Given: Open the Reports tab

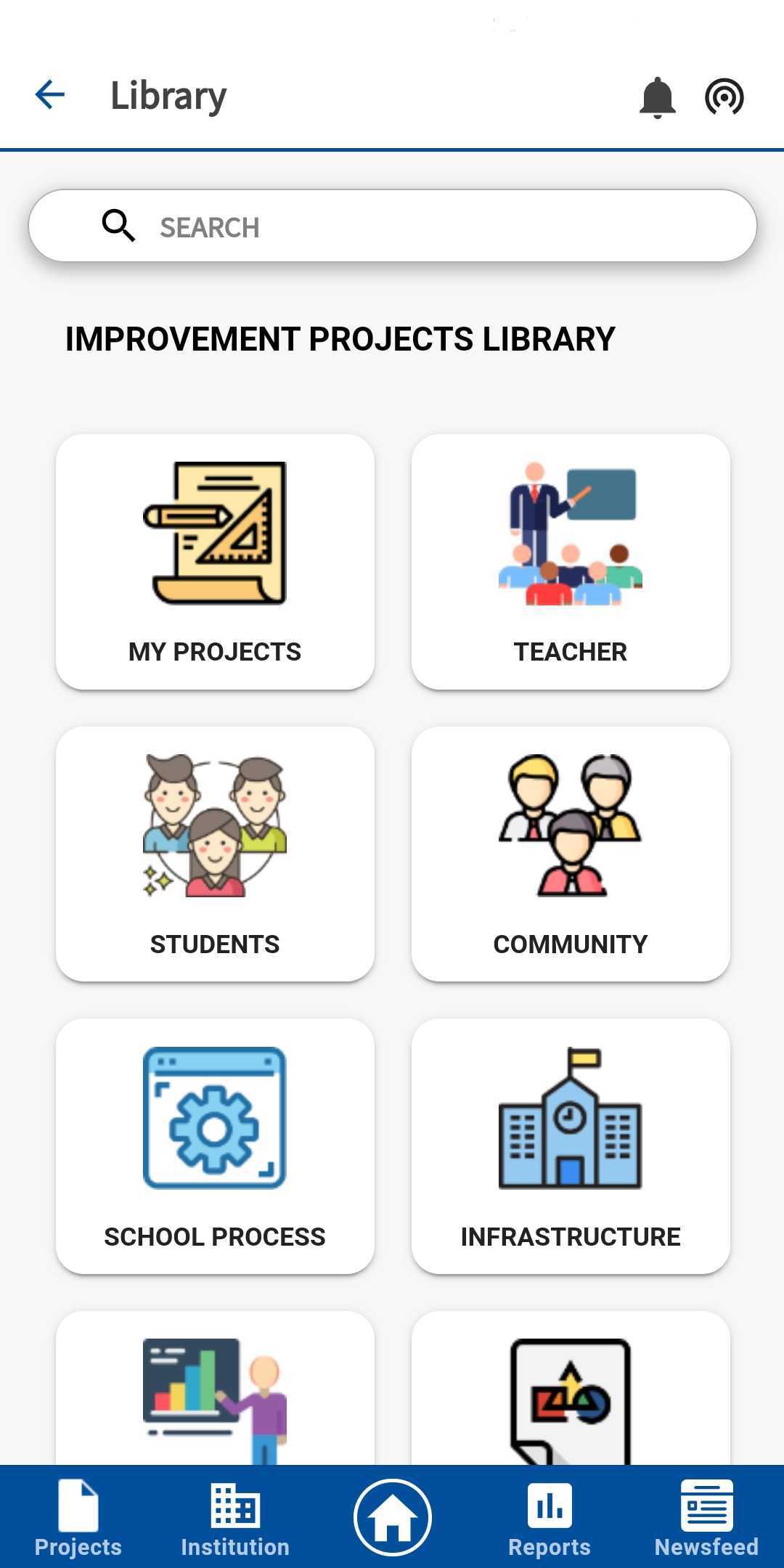Looking at the screenshot, I should (x=550, y=1518).
